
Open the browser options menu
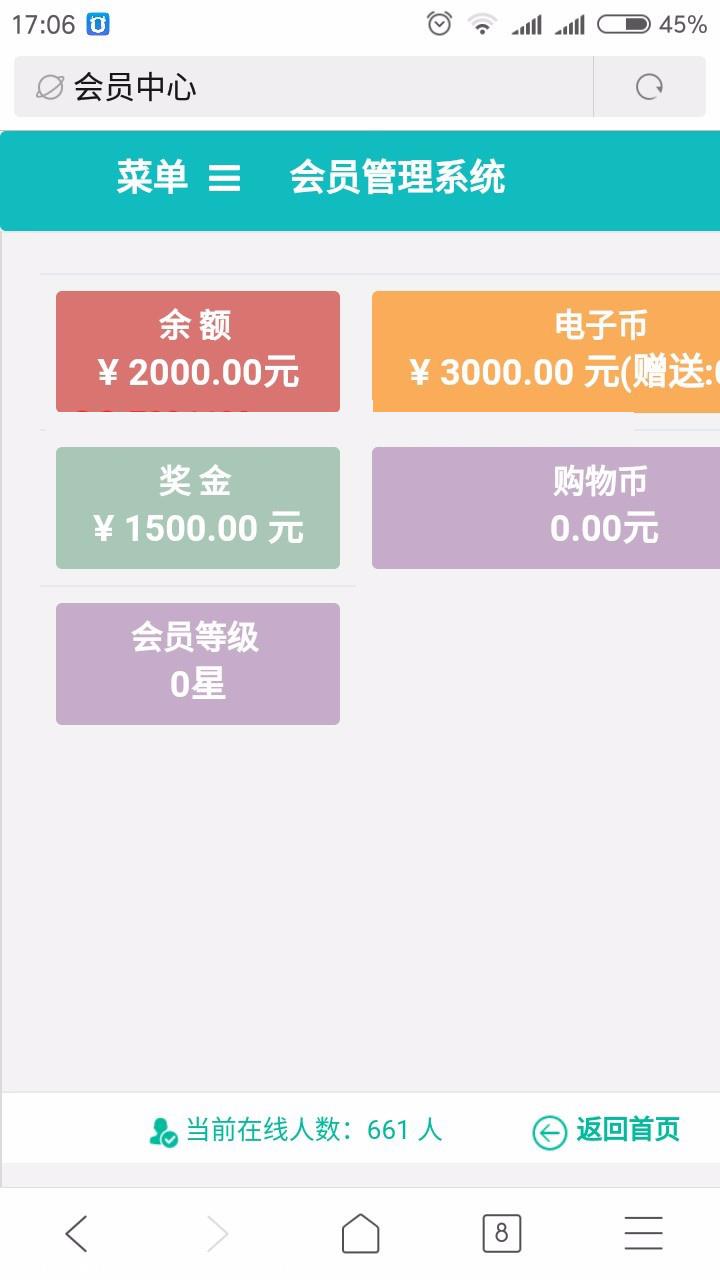tap(643, 1234)
